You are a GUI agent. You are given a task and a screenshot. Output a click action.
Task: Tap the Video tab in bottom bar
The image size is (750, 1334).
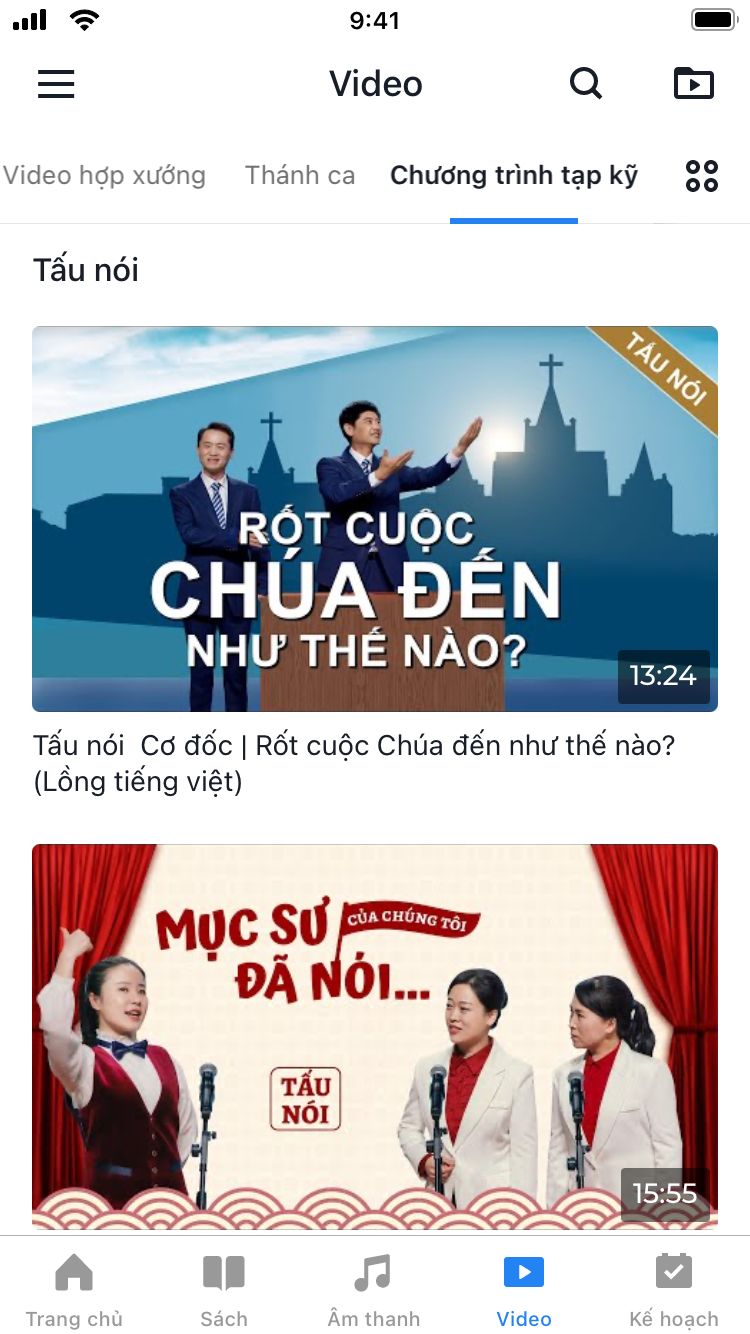(x=524, y=1288)
